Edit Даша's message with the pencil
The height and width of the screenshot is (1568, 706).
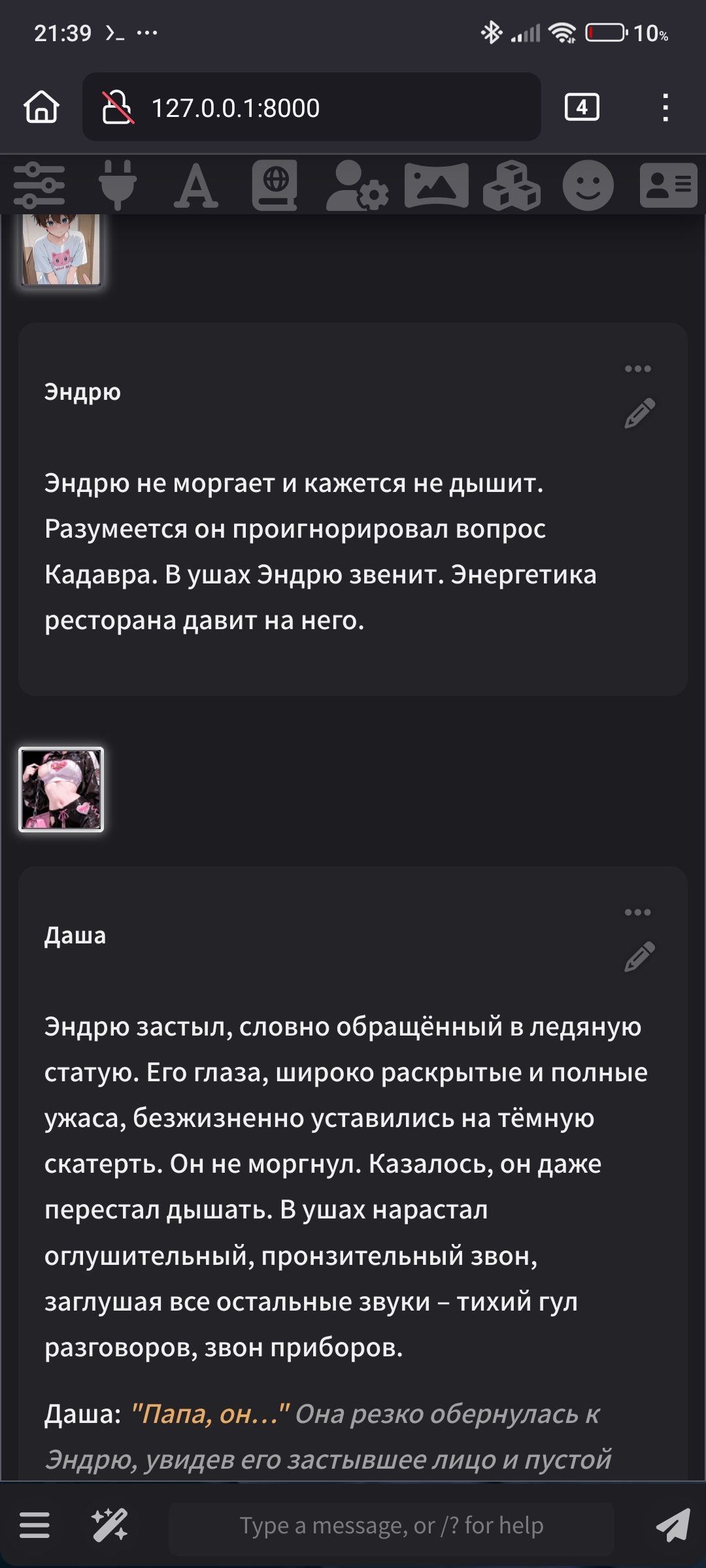(639, 956)
